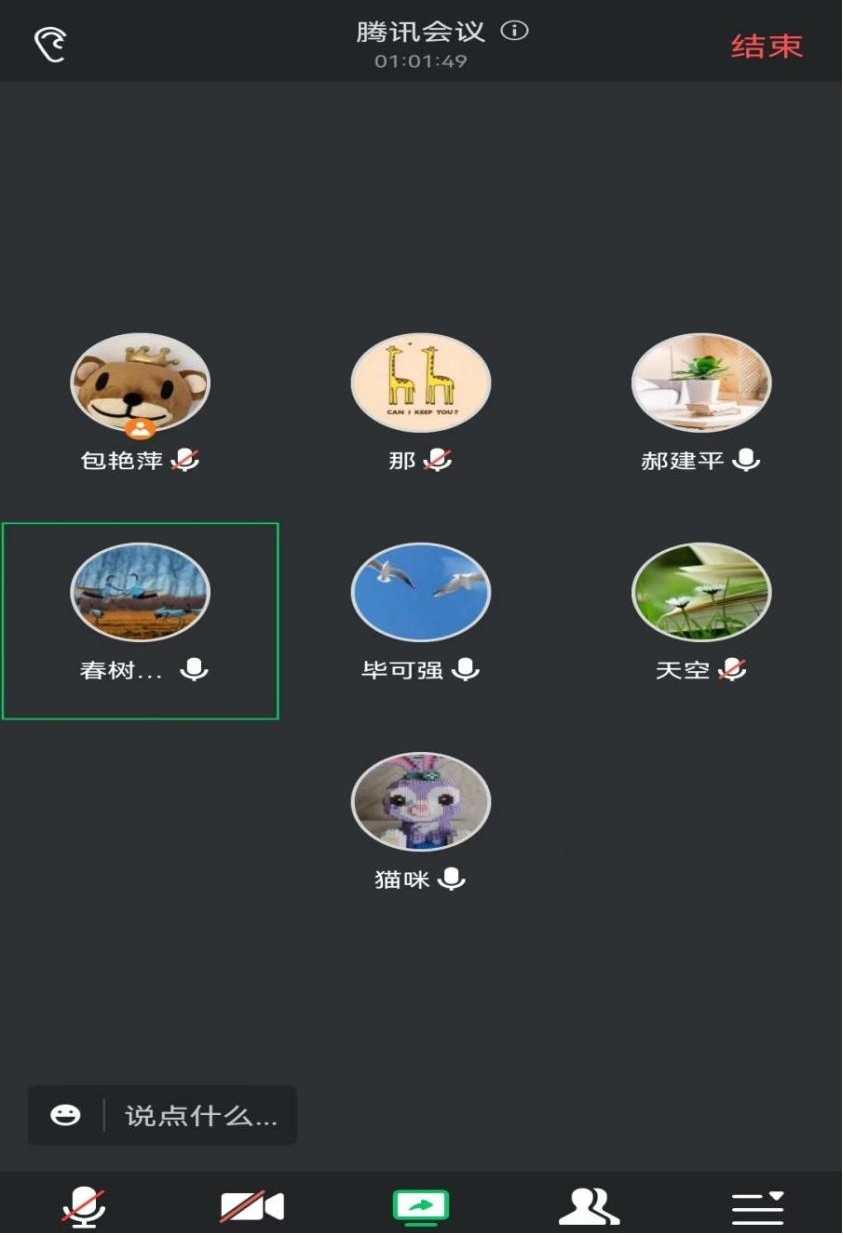Viewport: 843px width, 1235px height.
Task: Unmute your microphone in bottom bar
Action: (84, 1207)
